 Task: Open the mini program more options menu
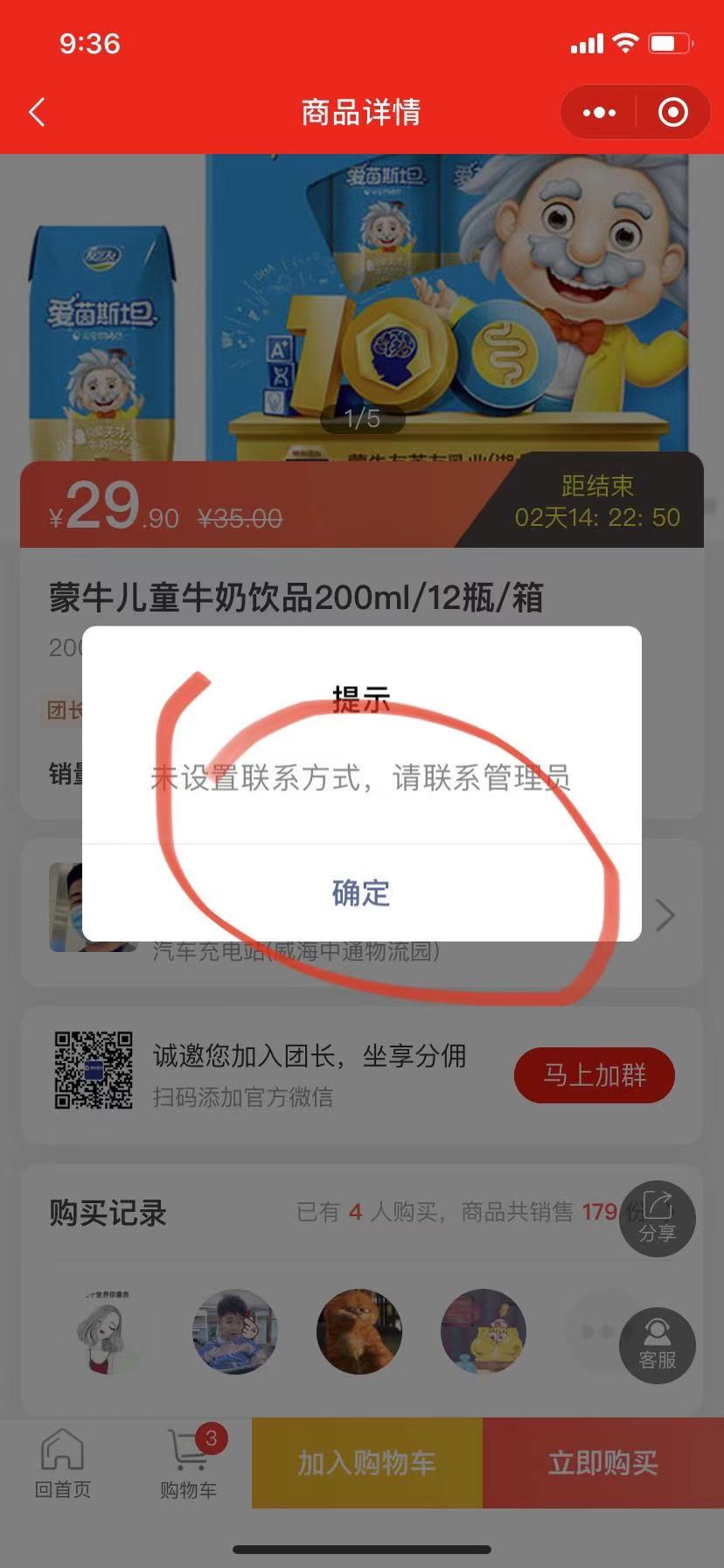pos(599,112)
